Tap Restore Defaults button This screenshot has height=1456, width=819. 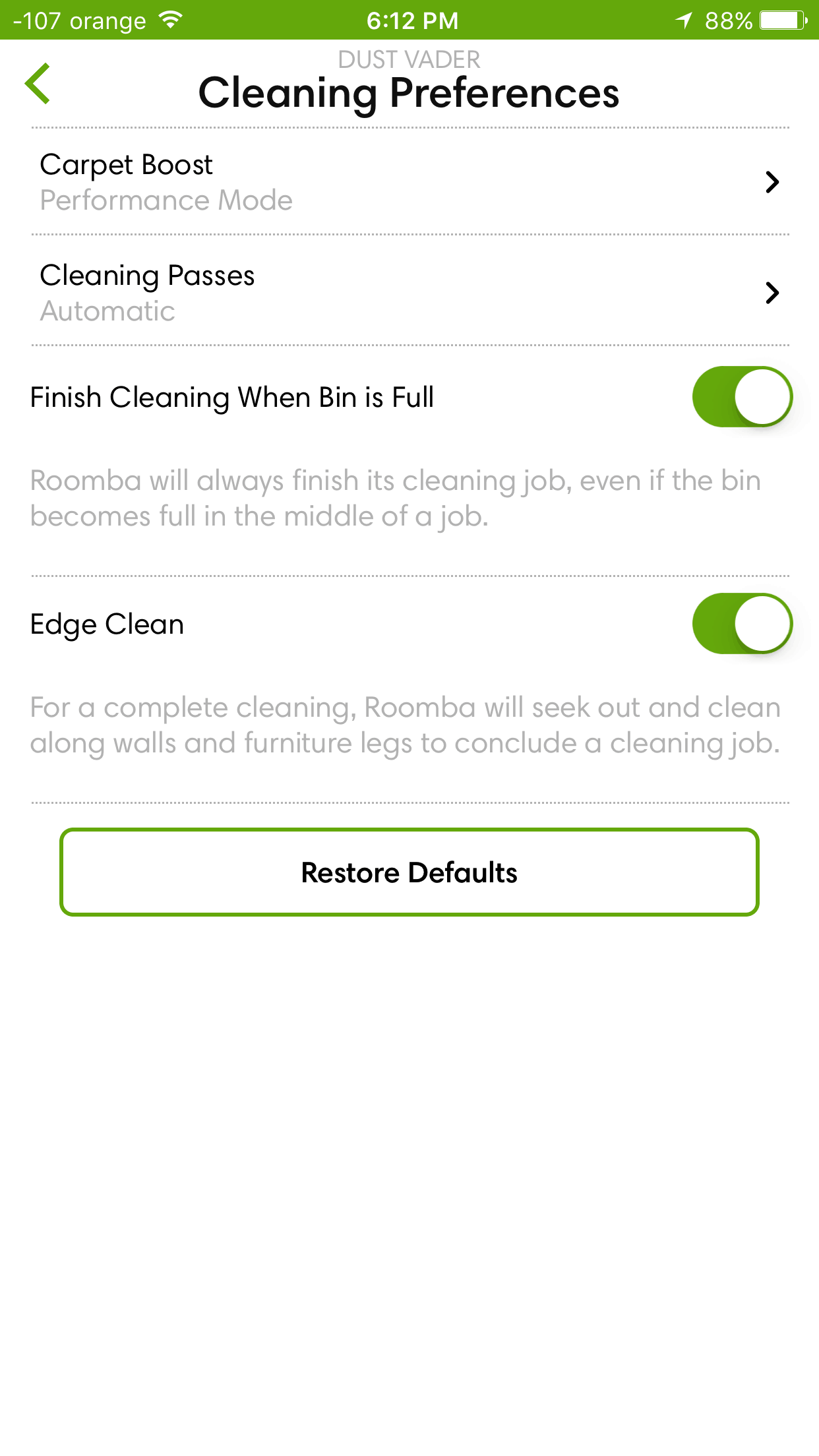(x=409, y=872)
